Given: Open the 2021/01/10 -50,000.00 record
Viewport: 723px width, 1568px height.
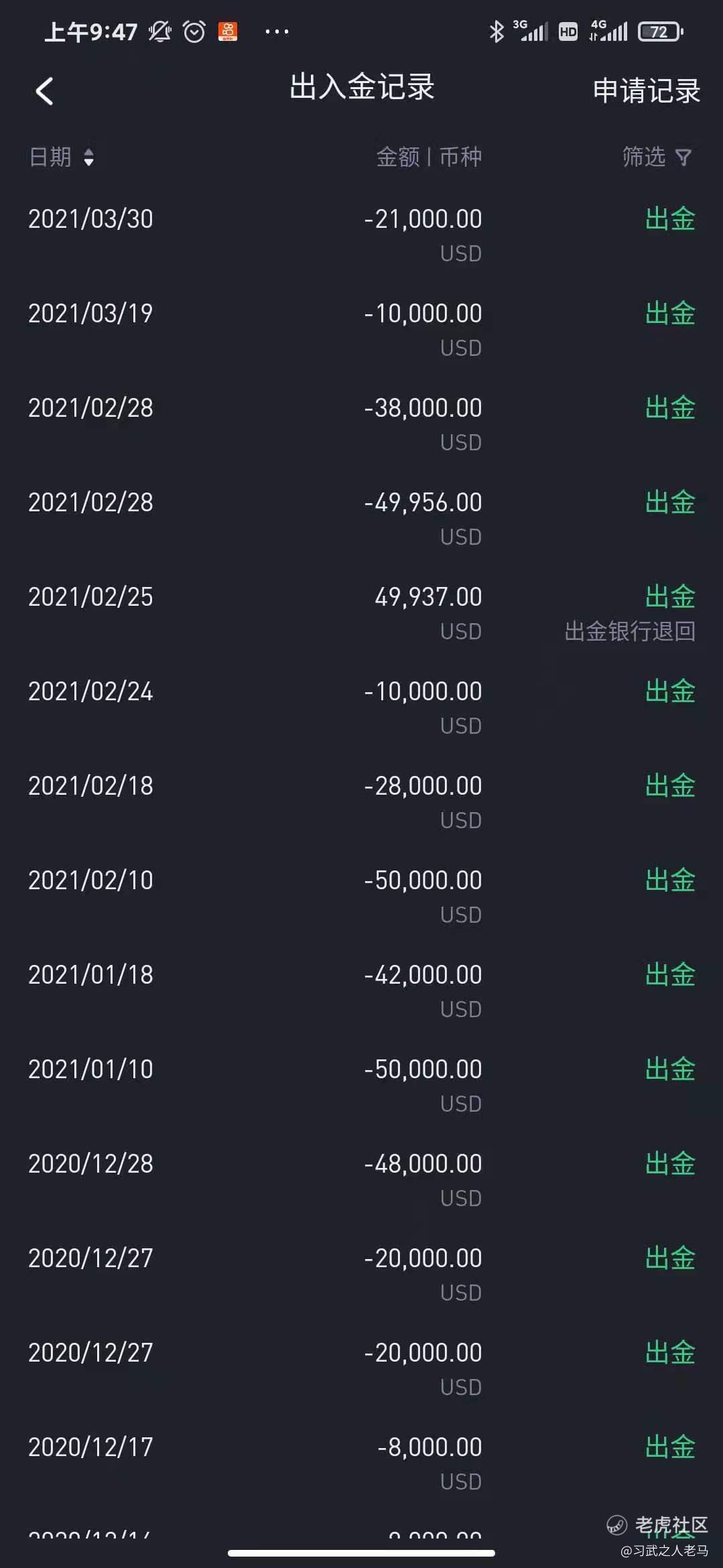Looking at the screenshot, I should click(x=362, y=1085).
